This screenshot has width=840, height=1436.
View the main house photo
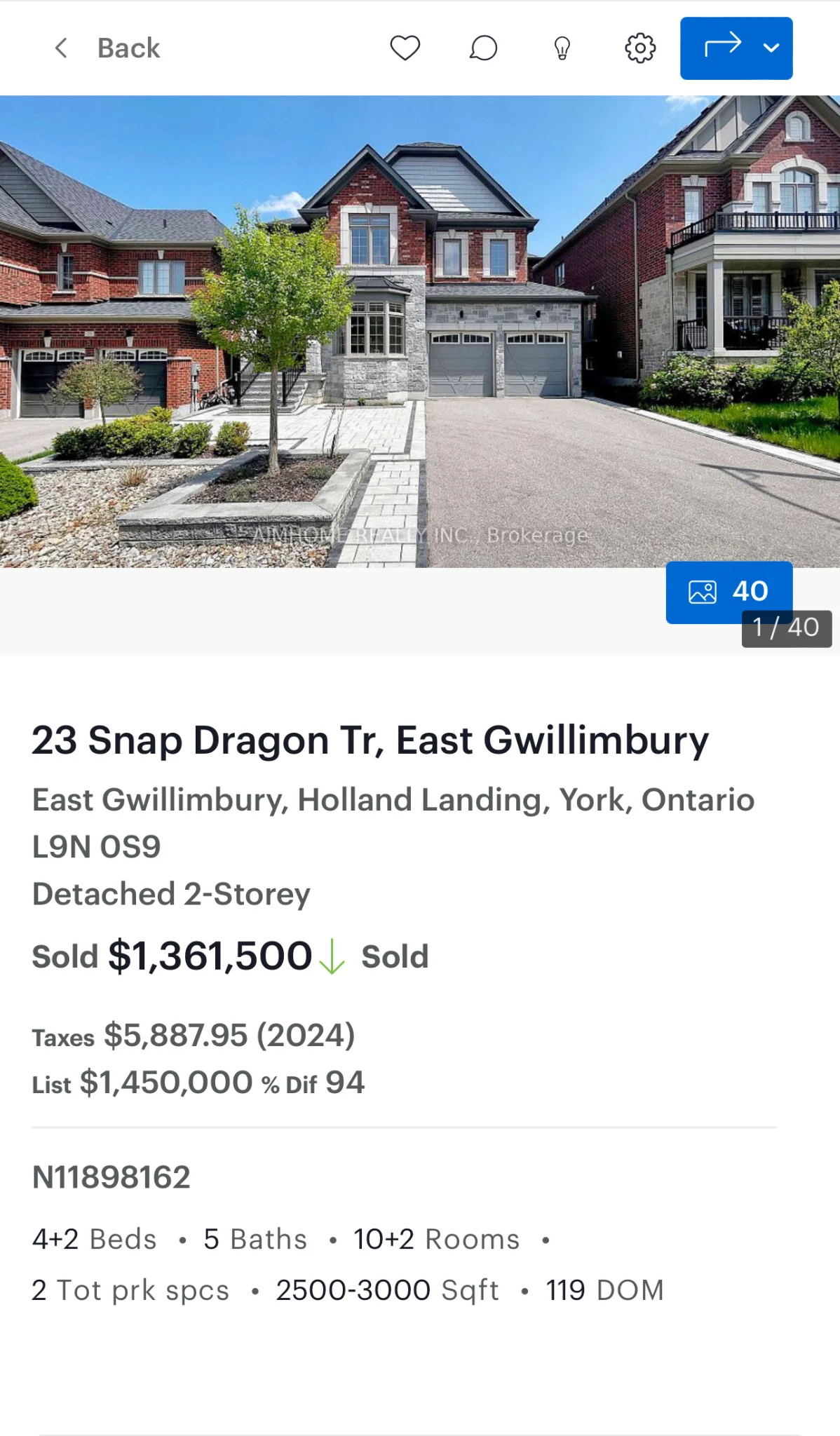(419, 331)
